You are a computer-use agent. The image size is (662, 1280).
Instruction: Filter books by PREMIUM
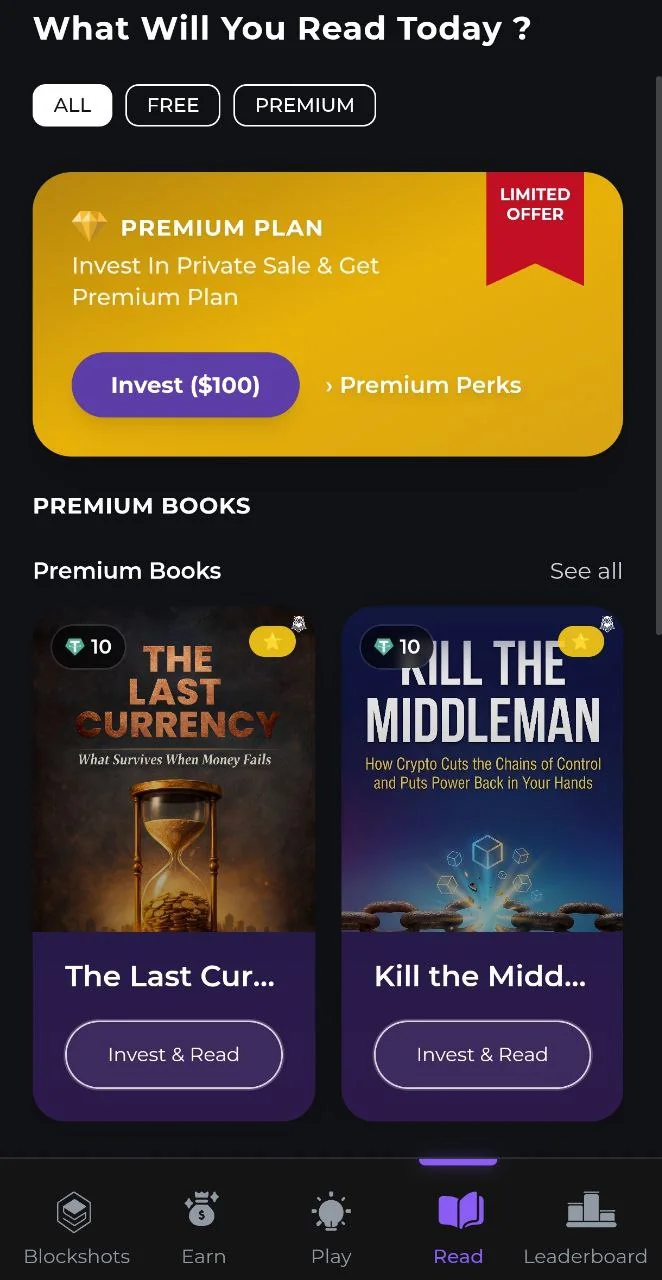click(x=304, y=105)
